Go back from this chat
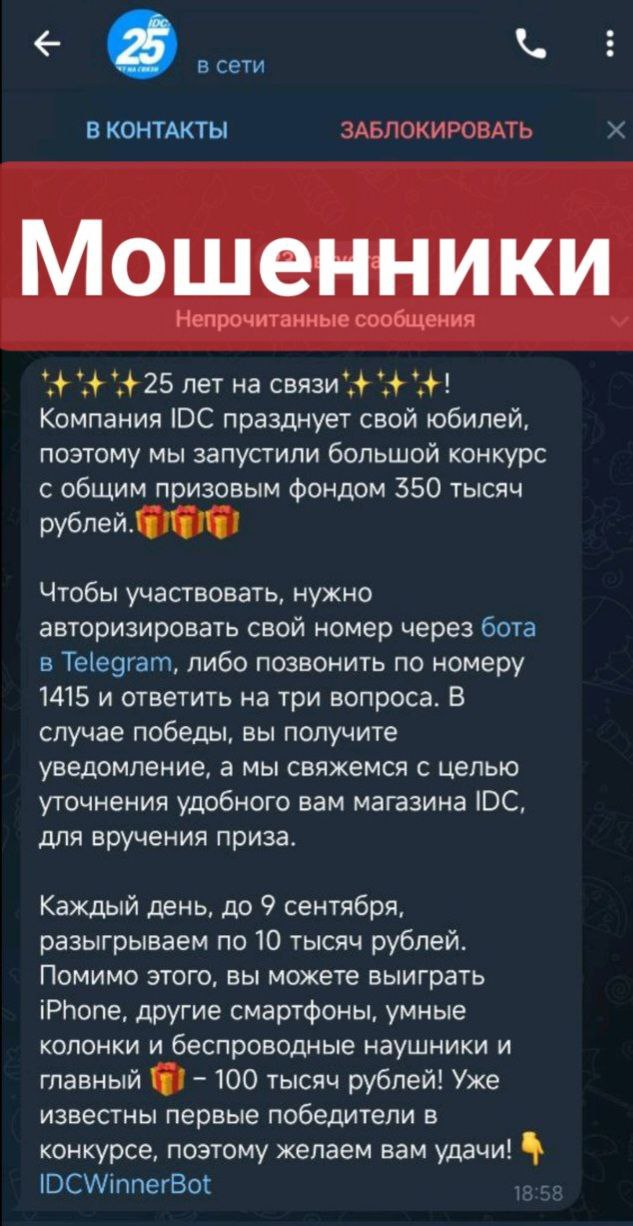The width and height of the screenshot is (633, 1226). click(x=45, y=45)
